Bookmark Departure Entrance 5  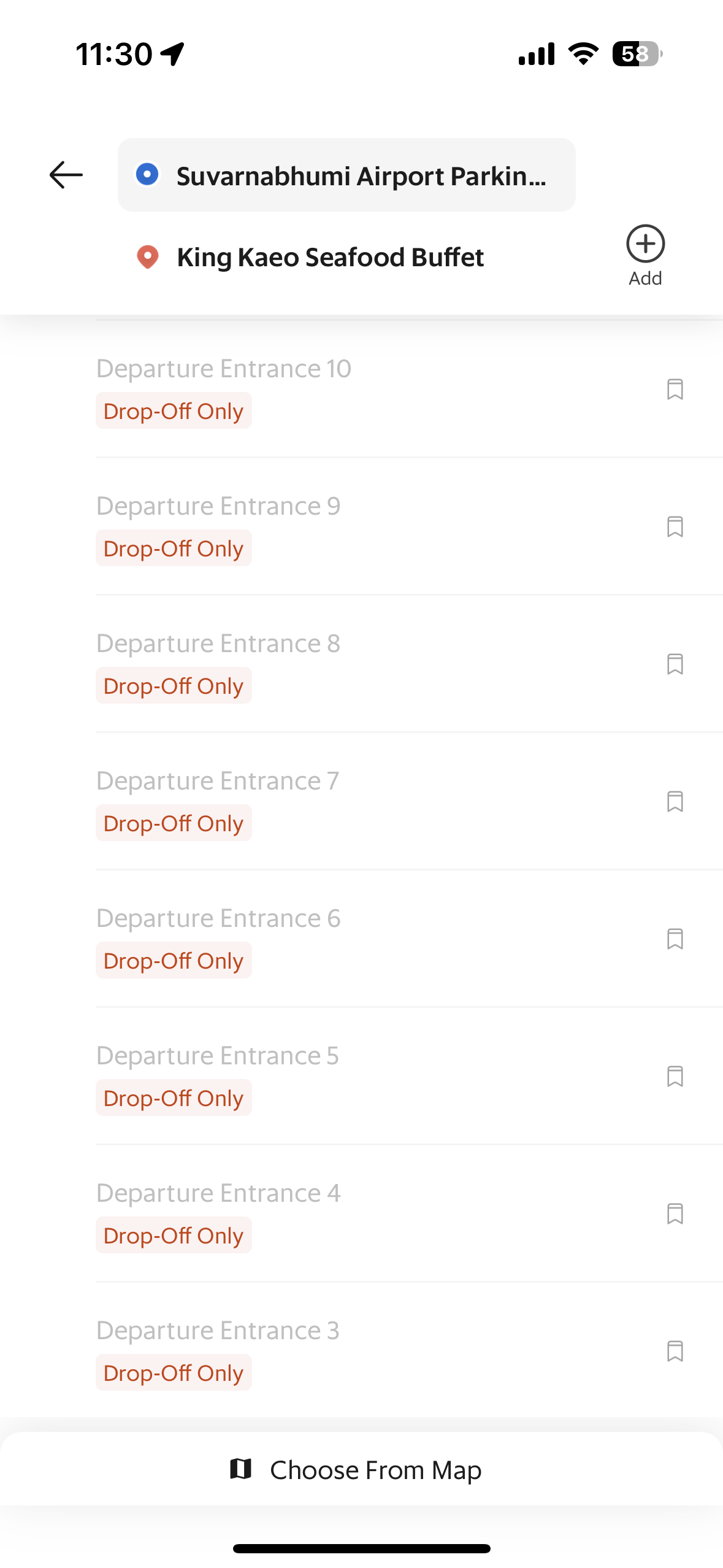point(675,1076)
